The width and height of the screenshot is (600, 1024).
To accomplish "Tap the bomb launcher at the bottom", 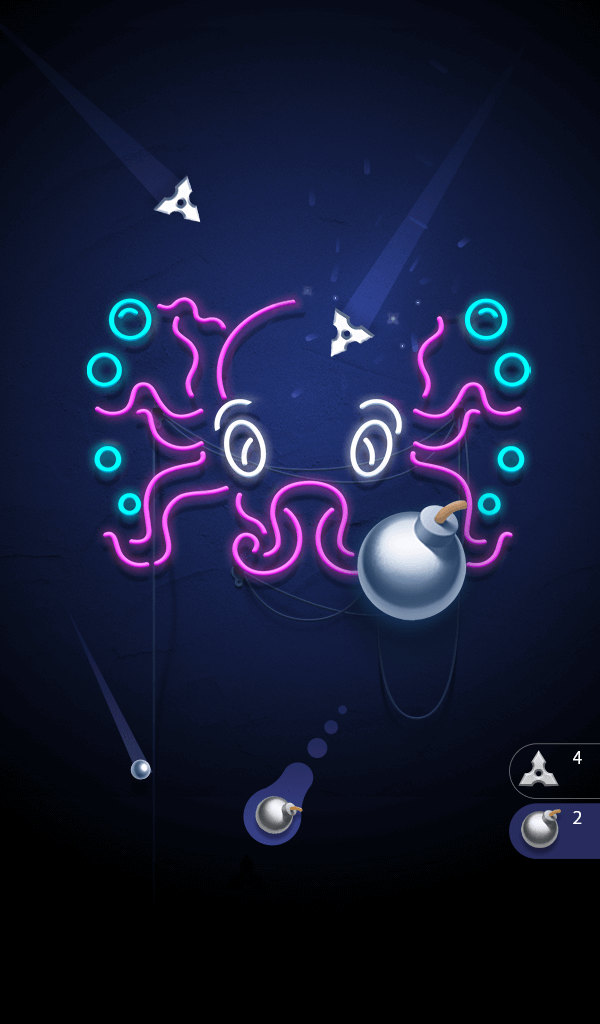I will coord(273,814).
